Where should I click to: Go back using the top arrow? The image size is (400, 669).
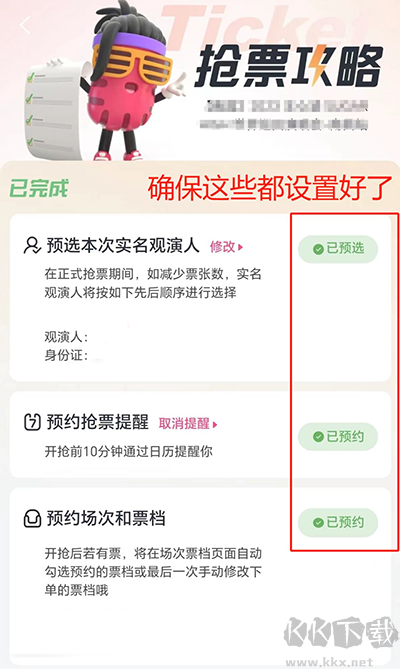point(25,25)
